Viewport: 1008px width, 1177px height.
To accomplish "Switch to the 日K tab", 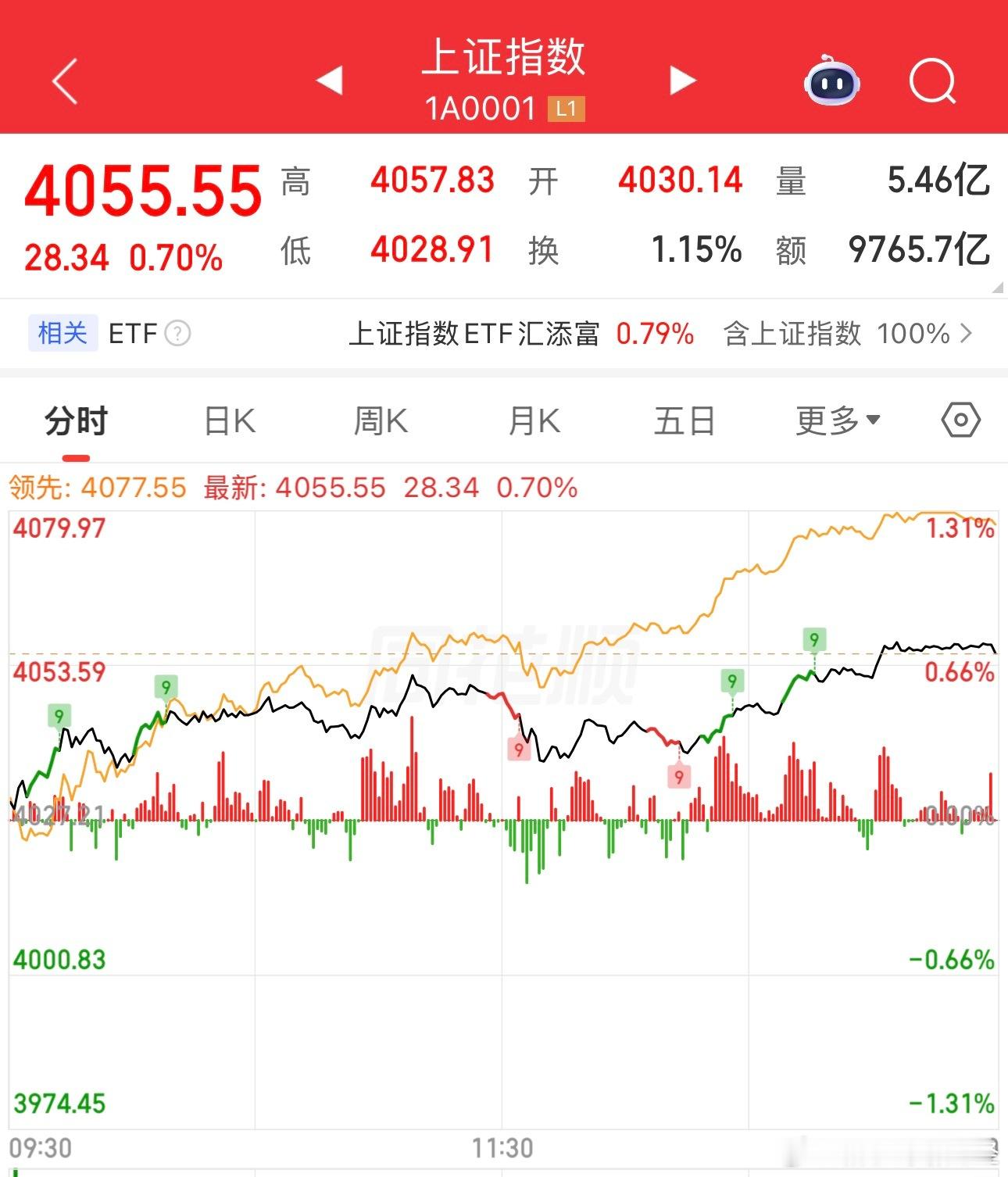I will coord(229,420).
